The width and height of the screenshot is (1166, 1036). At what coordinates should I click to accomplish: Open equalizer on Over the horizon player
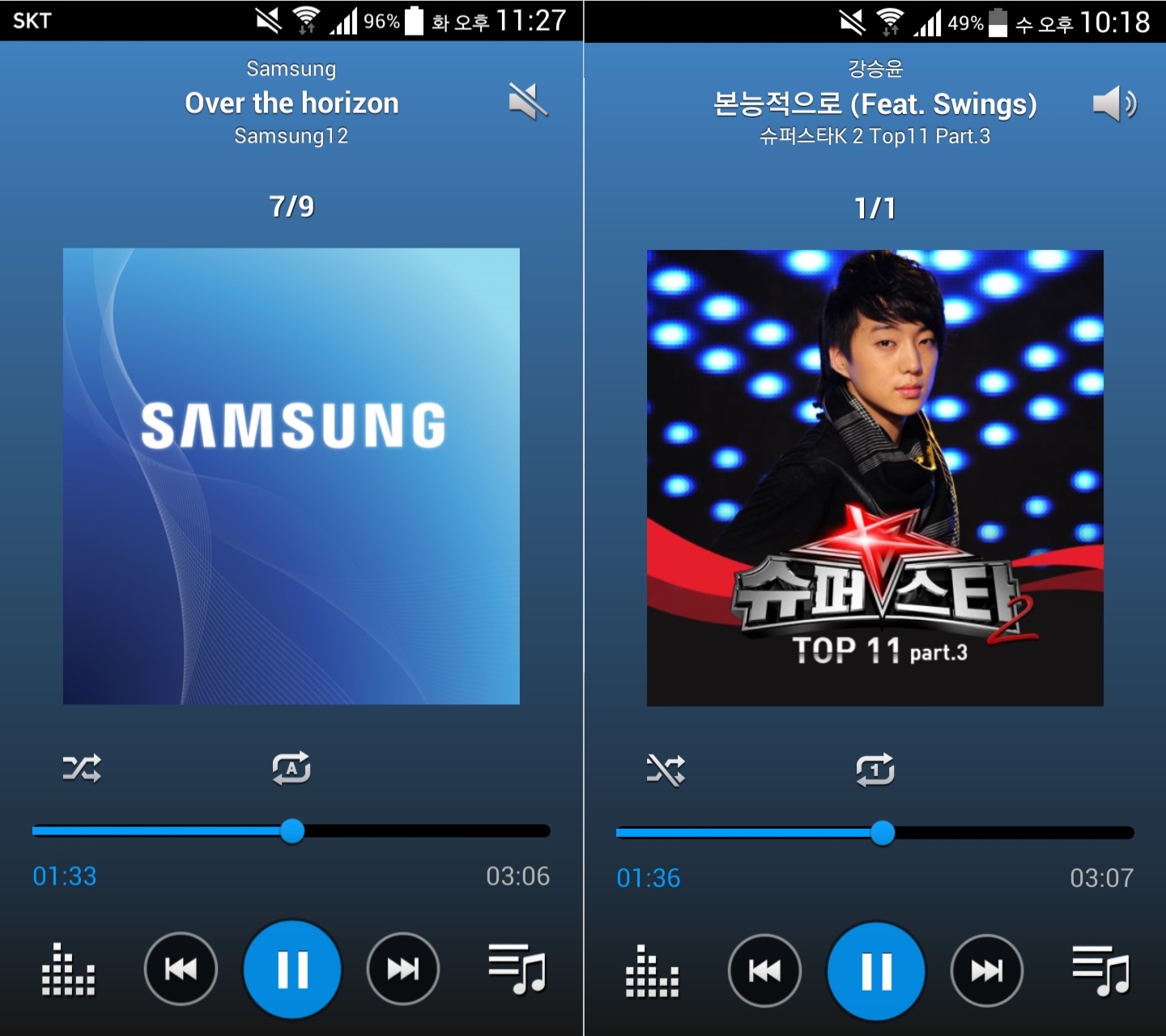(68, 969)
